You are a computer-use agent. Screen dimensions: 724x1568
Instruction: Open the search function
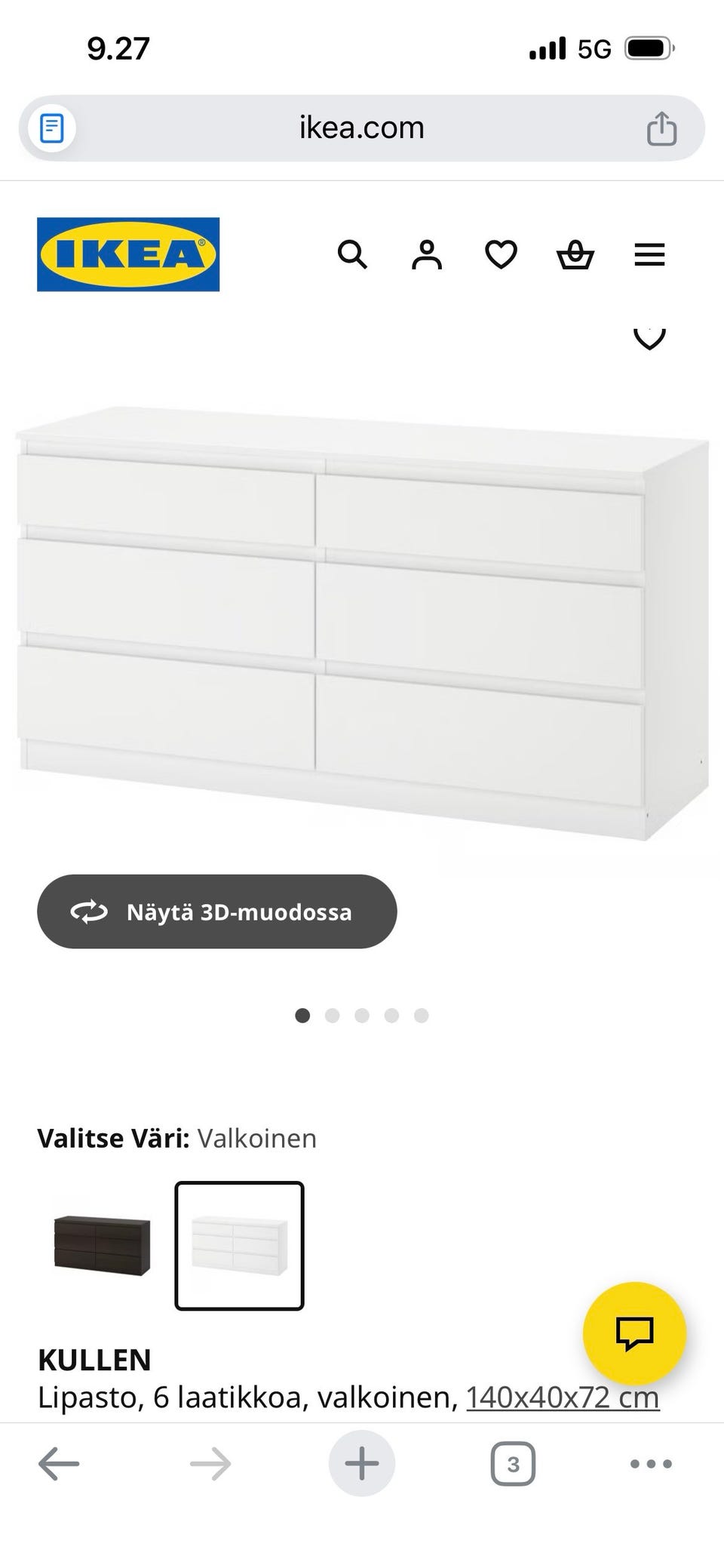click(x=352, y=255)
